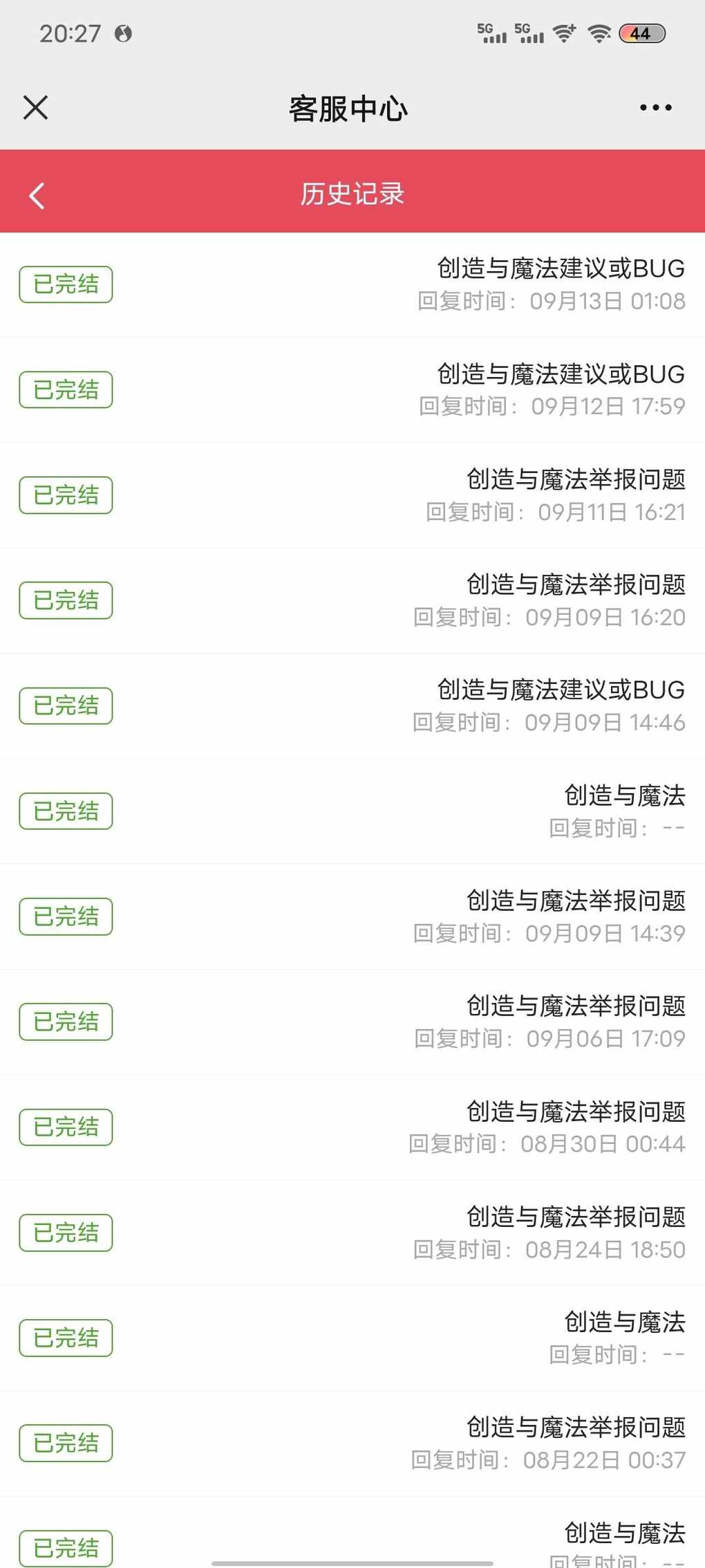Close the 客服中心 page with the X
This screenshot has height=1568, width=705.
(35, 108)
